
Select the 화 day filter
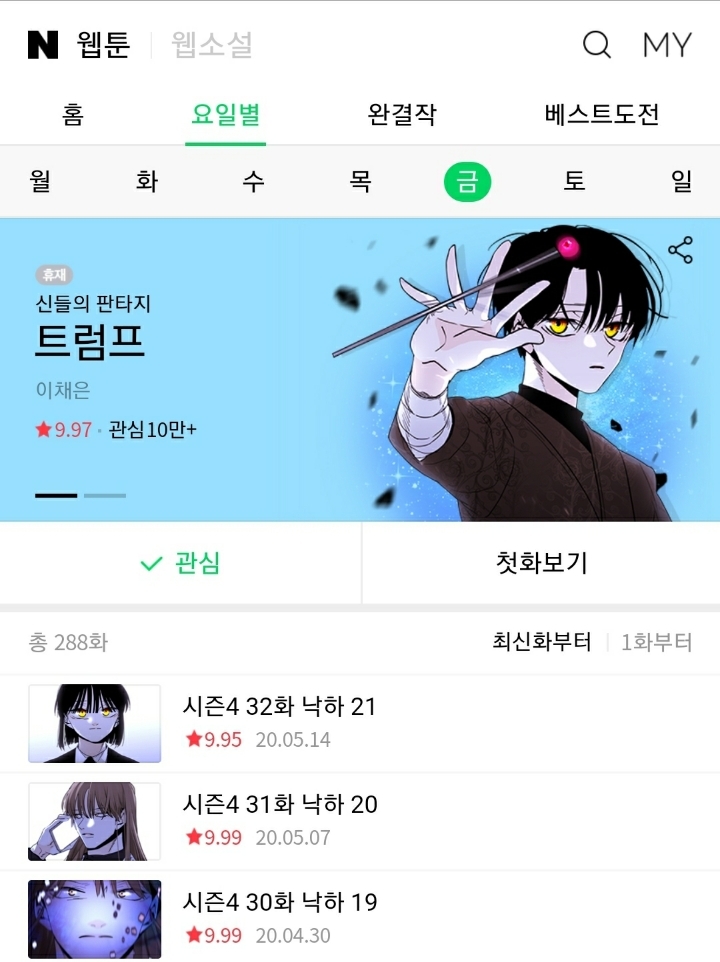[147, 181]
